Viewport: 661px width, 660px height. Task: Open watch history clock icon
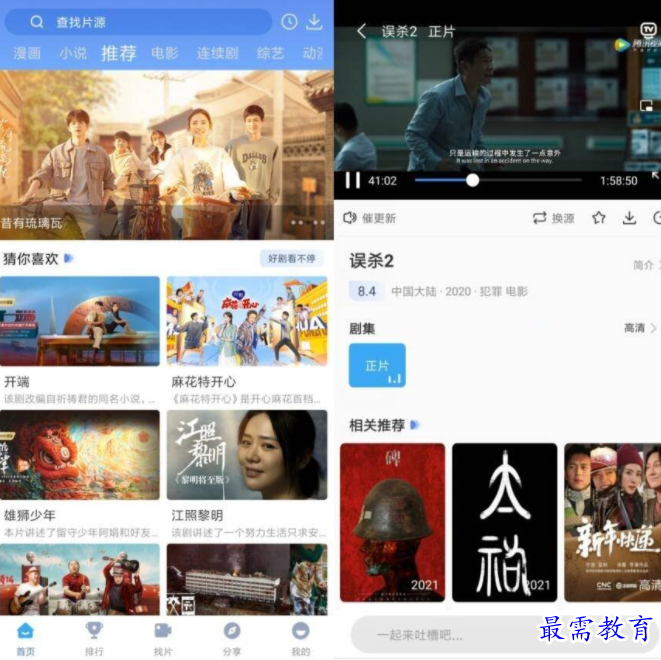click(289, 22)
